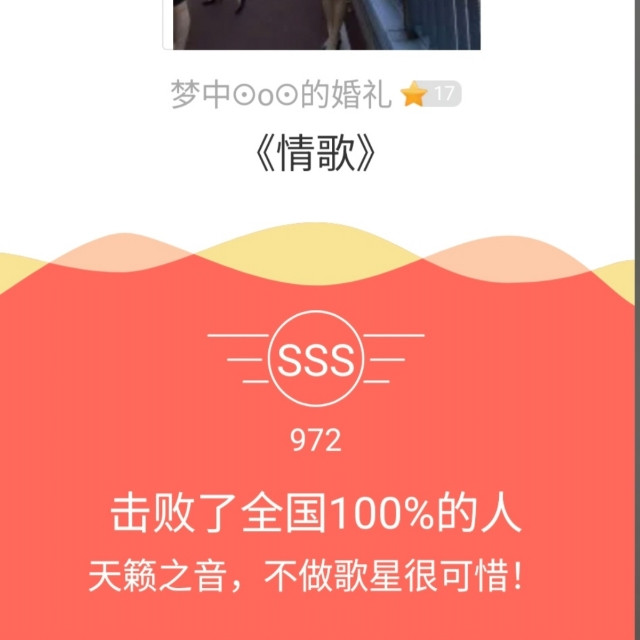Image resolution: width=640 pixels, height=640 pixels.
Task: Open the cover photo above the username
Action: click(326, 24)
